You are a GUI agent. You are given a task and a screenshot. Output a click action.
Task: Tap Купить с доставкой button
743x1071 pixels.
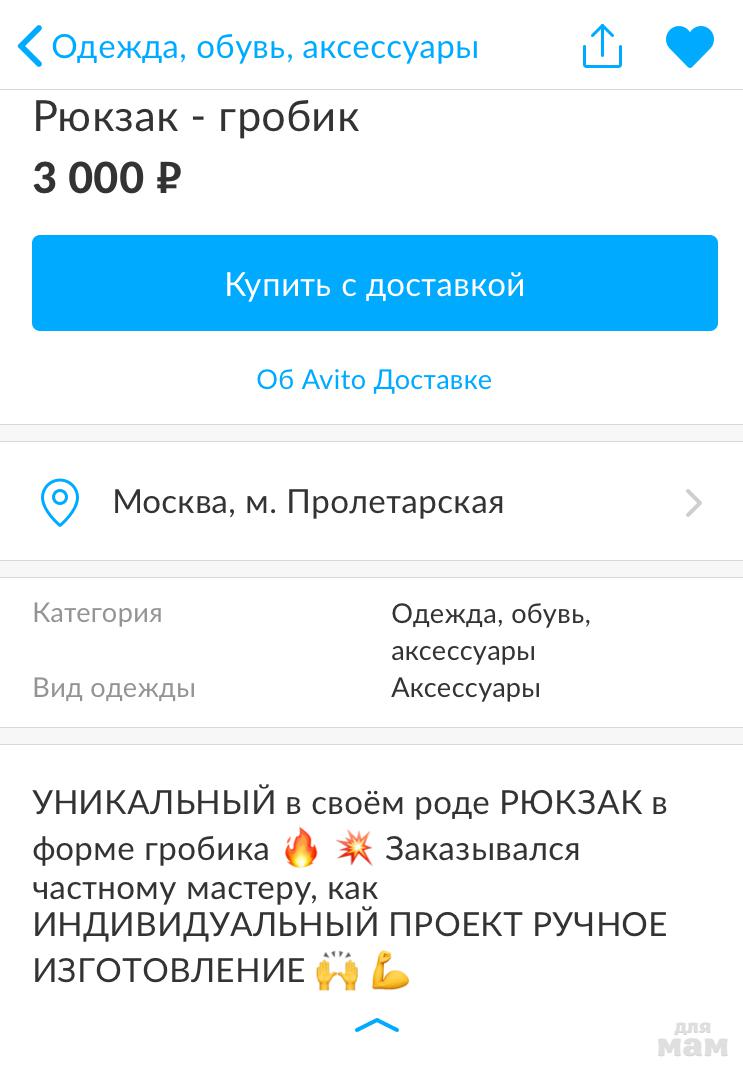click(x=375, y=284)
